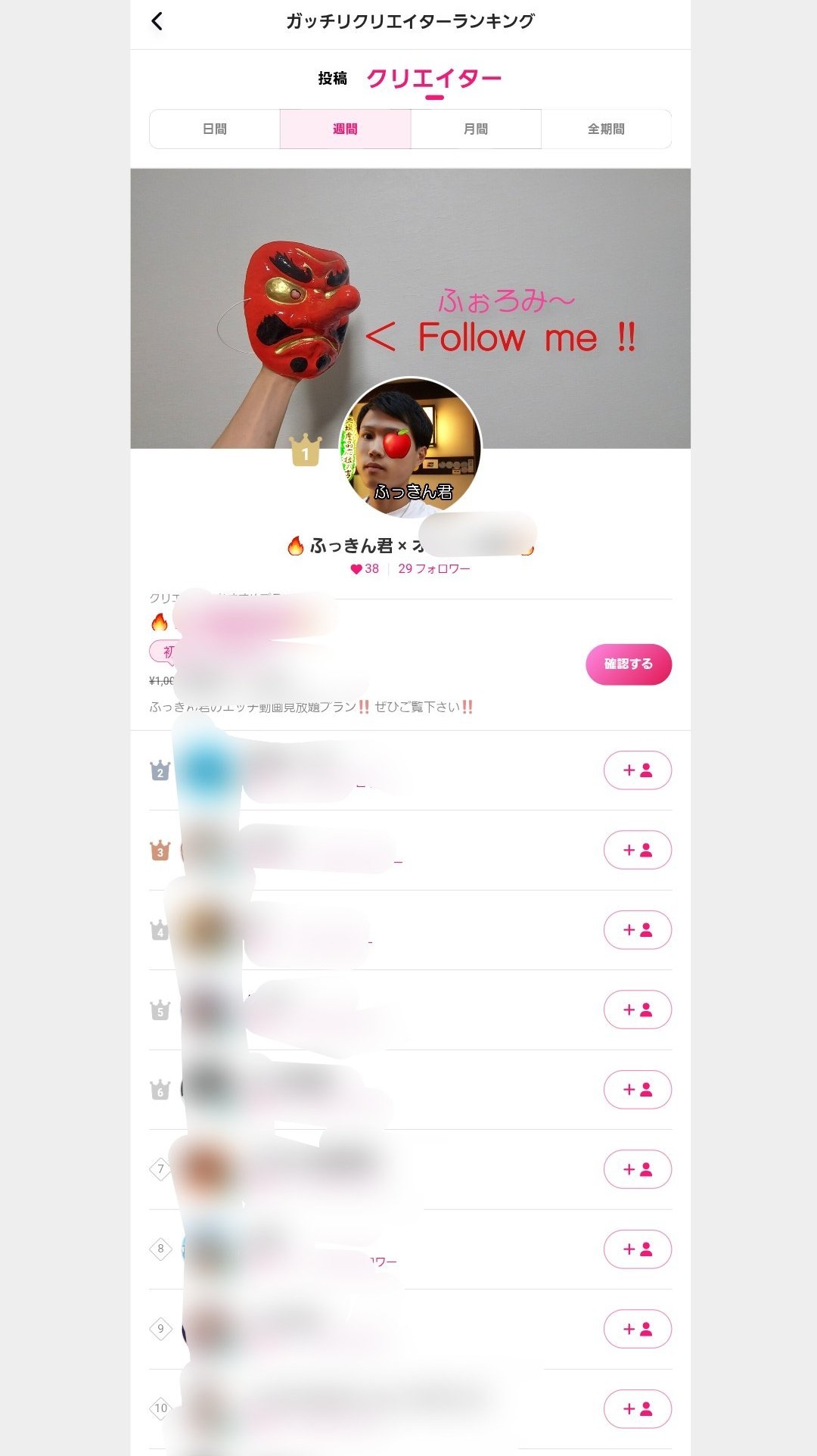Follow the rank 4 creator
The height and width of the screenshot is (1456, 817).
pyautogui.click(x=637, y=930)
